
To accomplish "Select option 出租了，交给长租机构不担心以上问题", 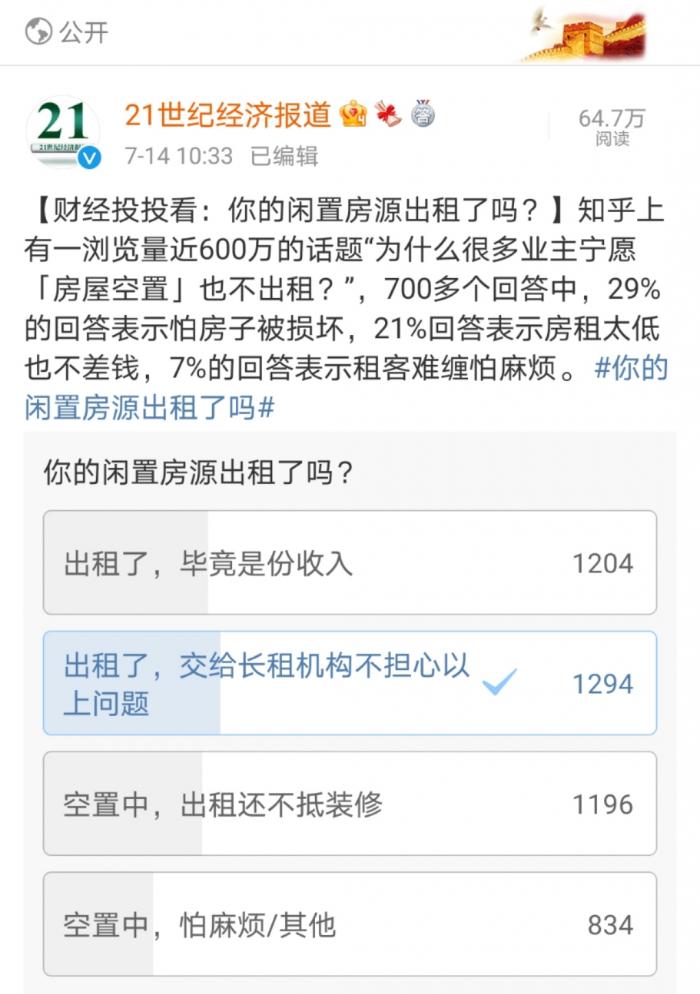I will pyautogui.click(x=349, y=683).
